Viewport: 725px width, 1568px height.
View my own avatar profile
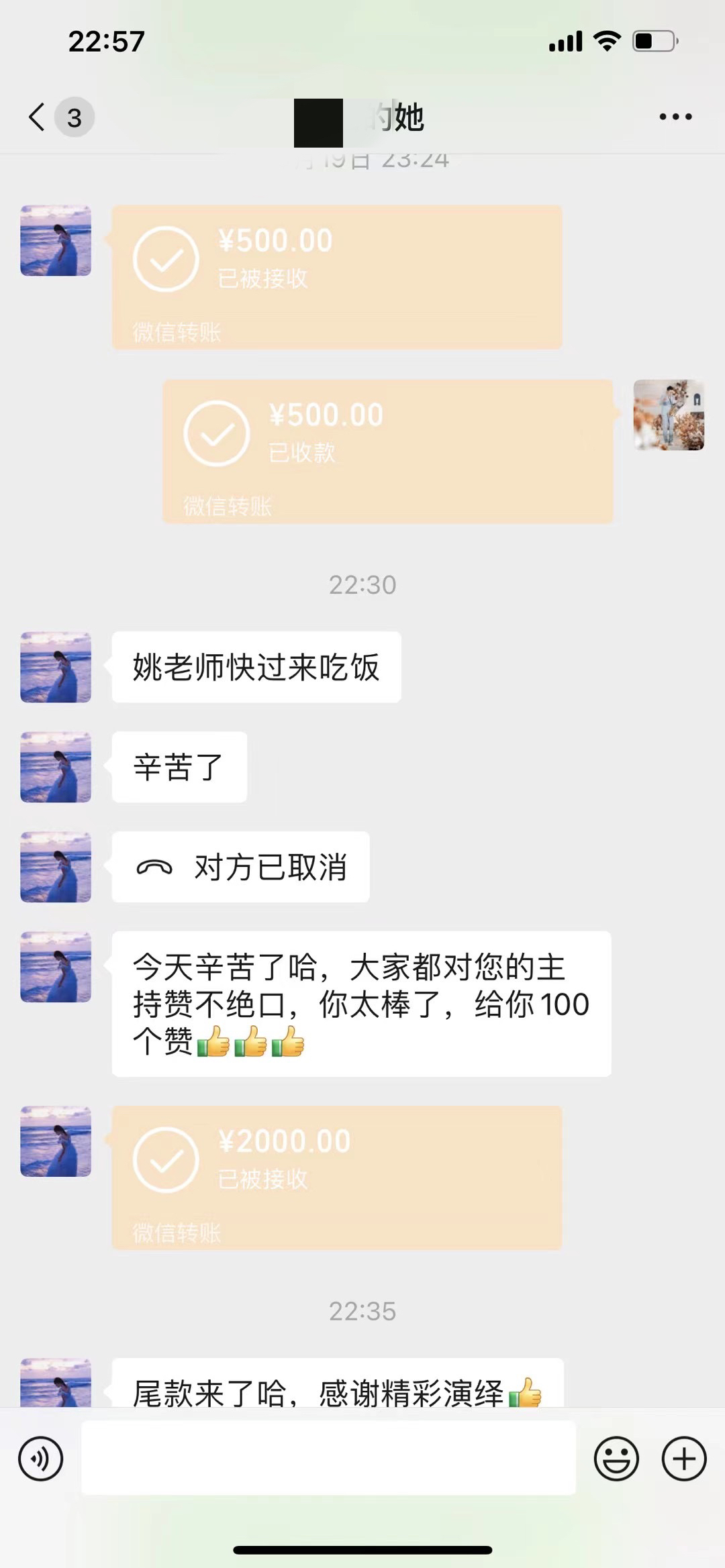tap(669, 415)
